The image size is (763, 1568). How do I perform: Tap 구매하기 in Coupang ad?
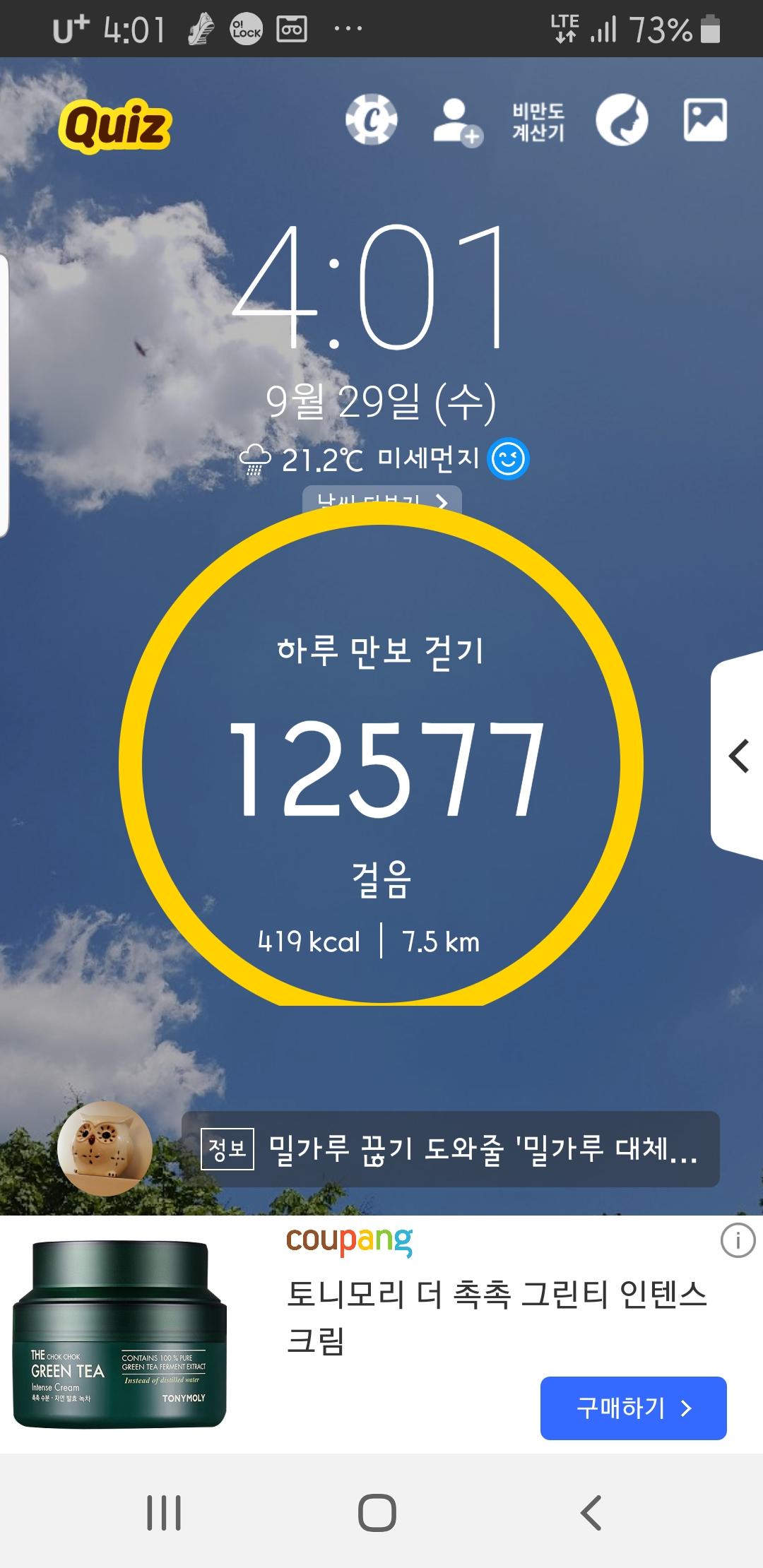(633, 1408)
